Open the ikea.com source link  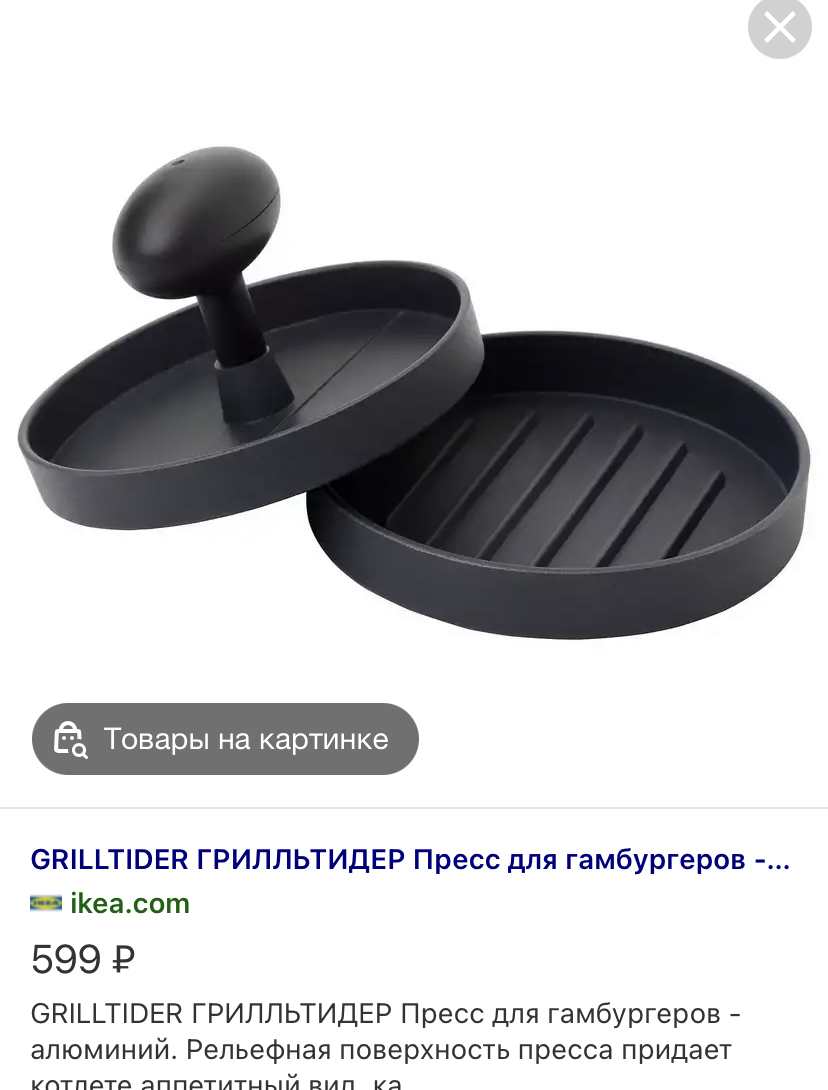(129, 903)
